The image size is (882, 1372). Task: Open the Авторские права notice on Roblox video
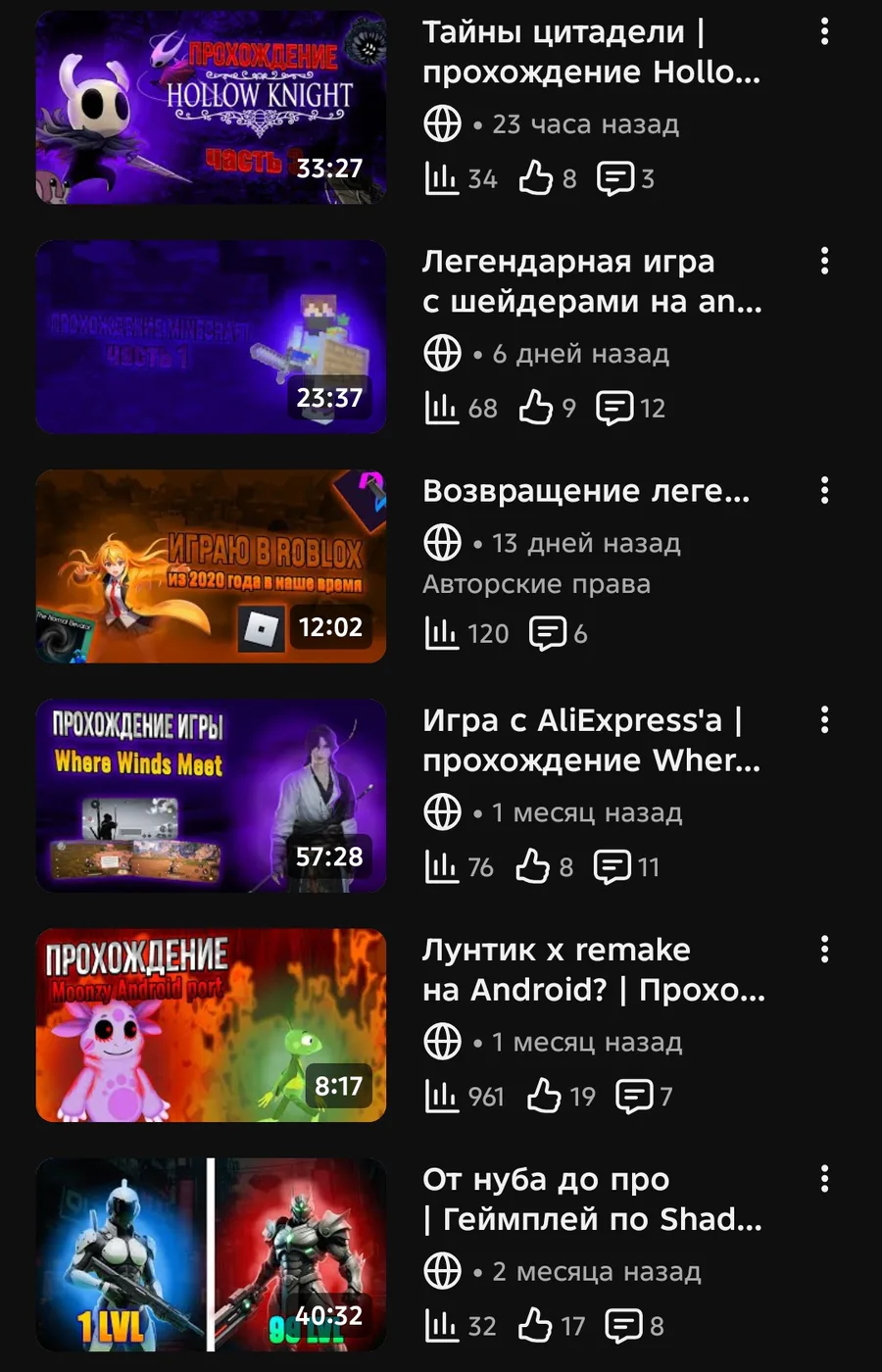click(x=536, y=584)
